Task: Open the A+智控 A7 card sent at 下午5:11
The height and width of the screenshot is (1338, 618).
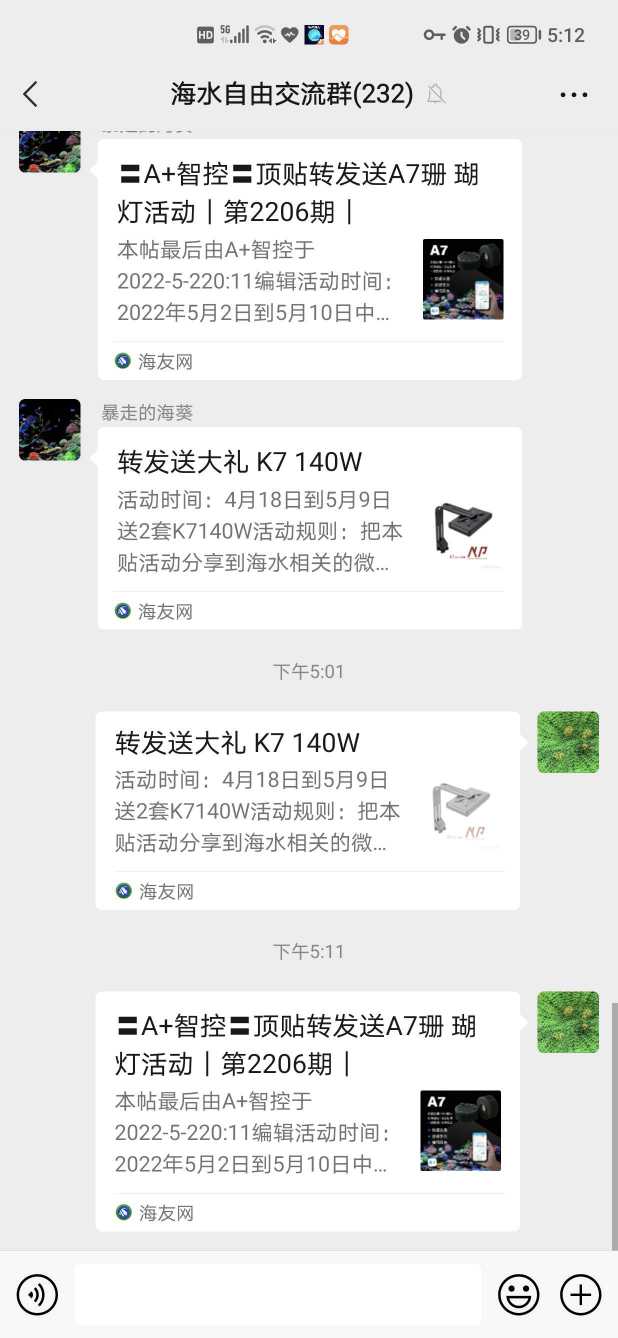Action: point(307,1110)
